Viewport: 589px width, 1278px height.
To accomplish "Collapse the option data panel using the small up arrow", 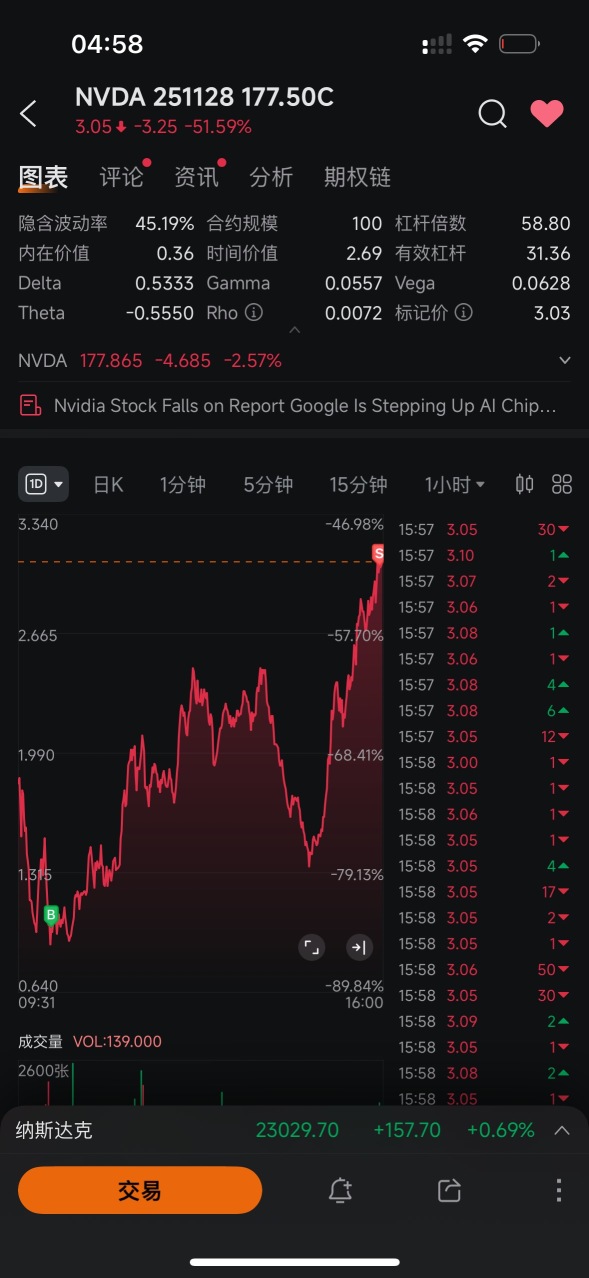I will (x=294, y=330).
